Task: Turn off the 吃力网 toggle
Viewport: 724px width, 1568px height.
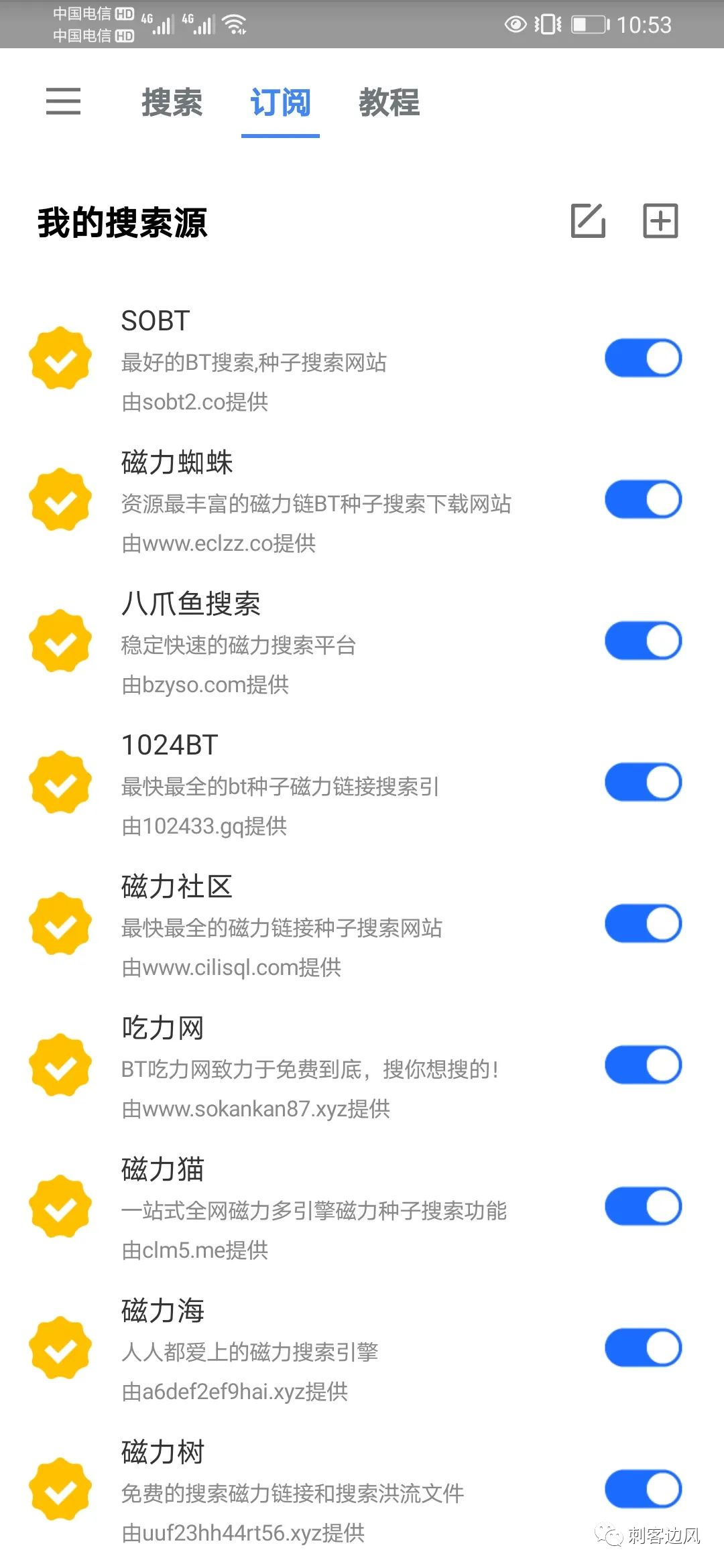Action: 643,1065
